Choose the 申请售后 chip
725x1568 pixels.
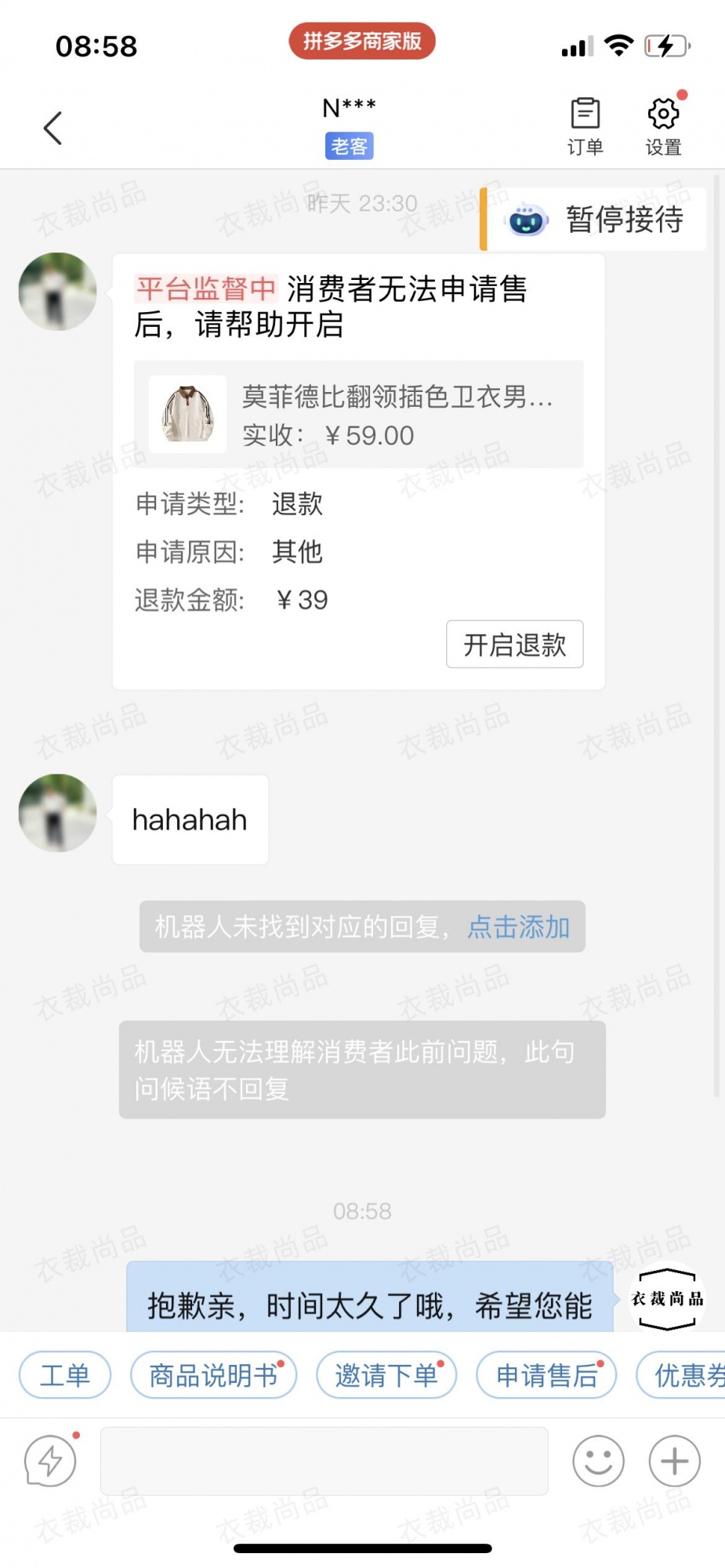coord(546,1375)
